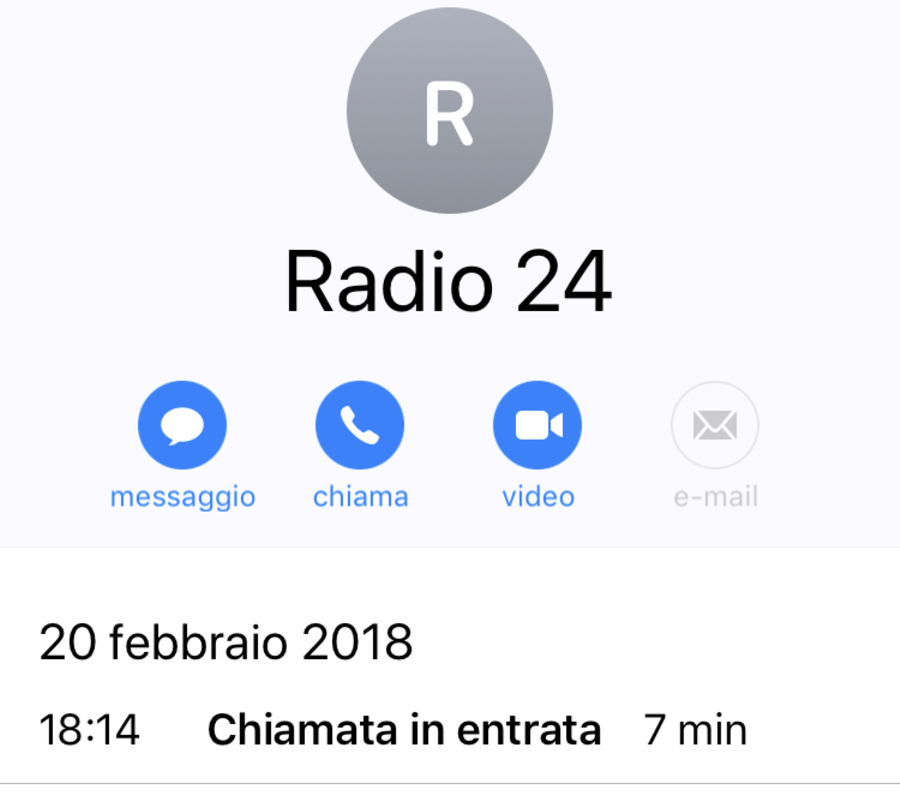Start a video call with Radio 24

538,426
